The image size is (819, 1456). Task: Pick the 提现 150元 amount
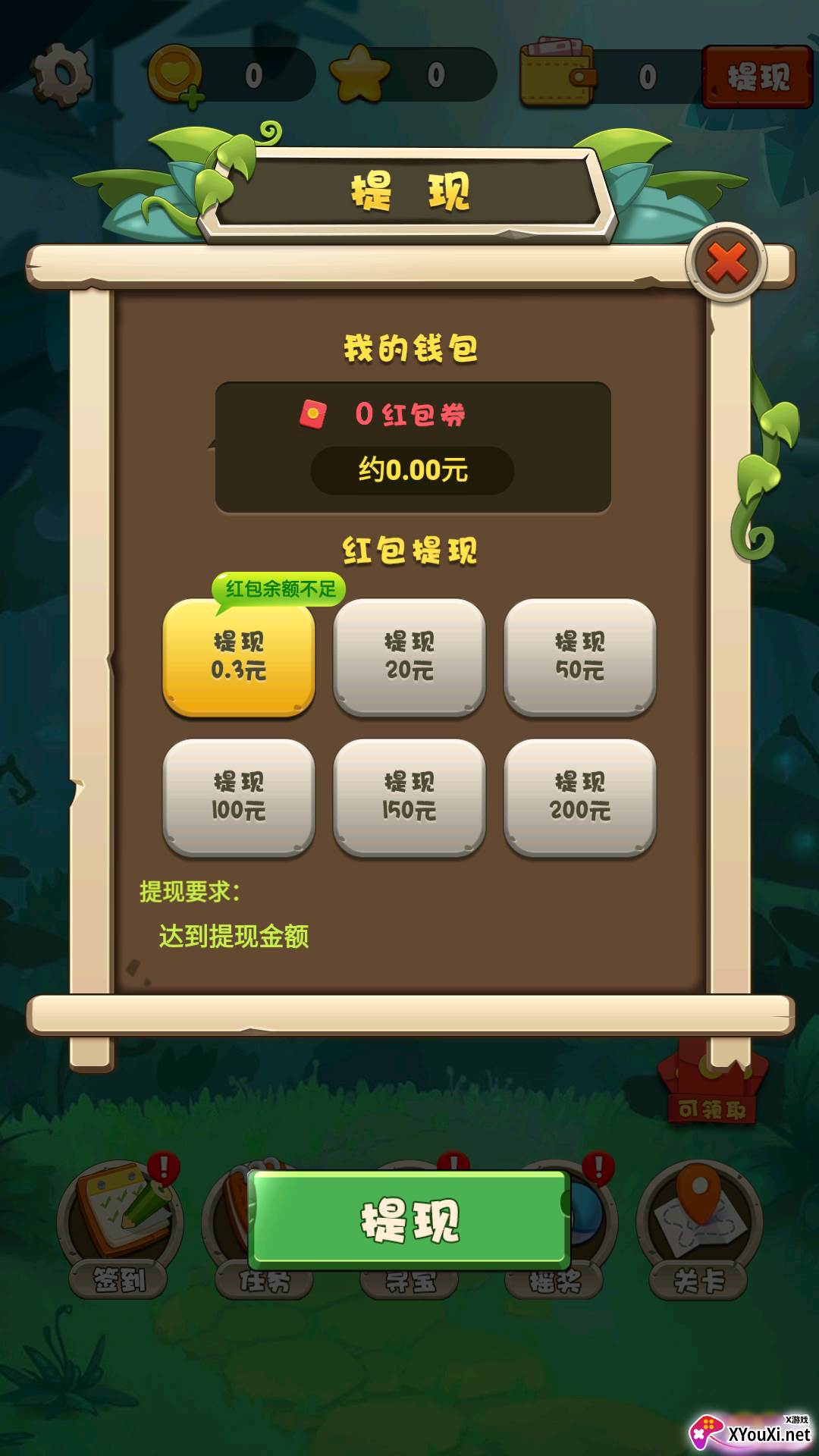point(409,796)
